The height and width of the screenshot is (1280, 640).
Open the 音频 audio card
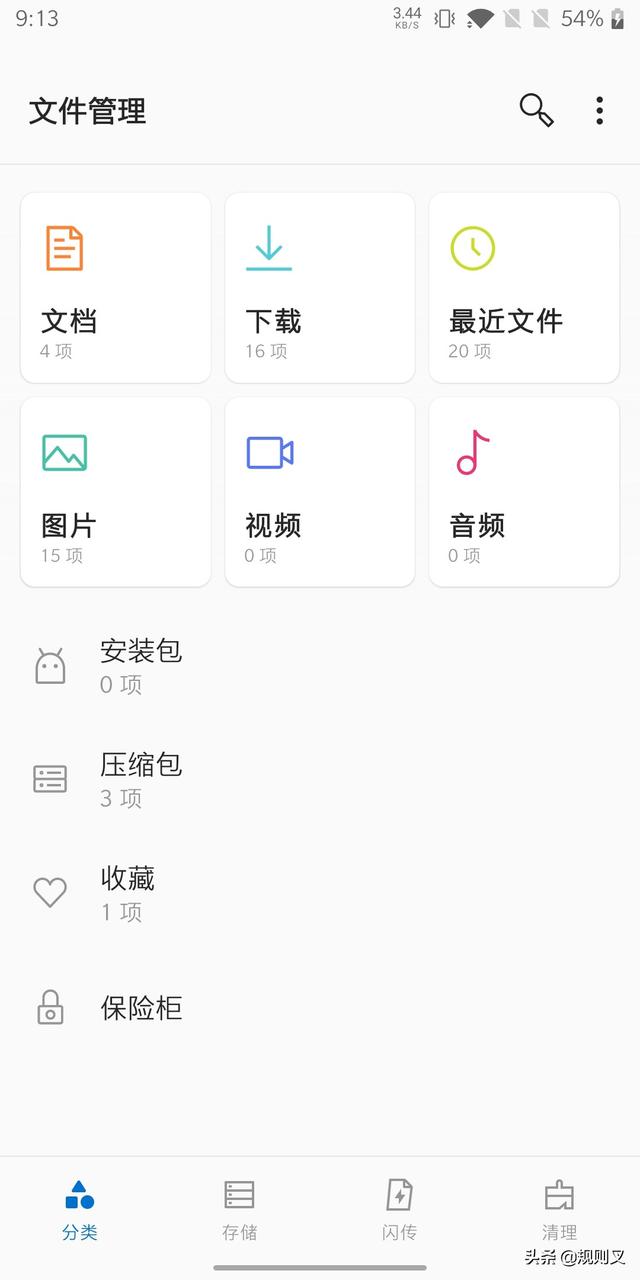point(524,492)
